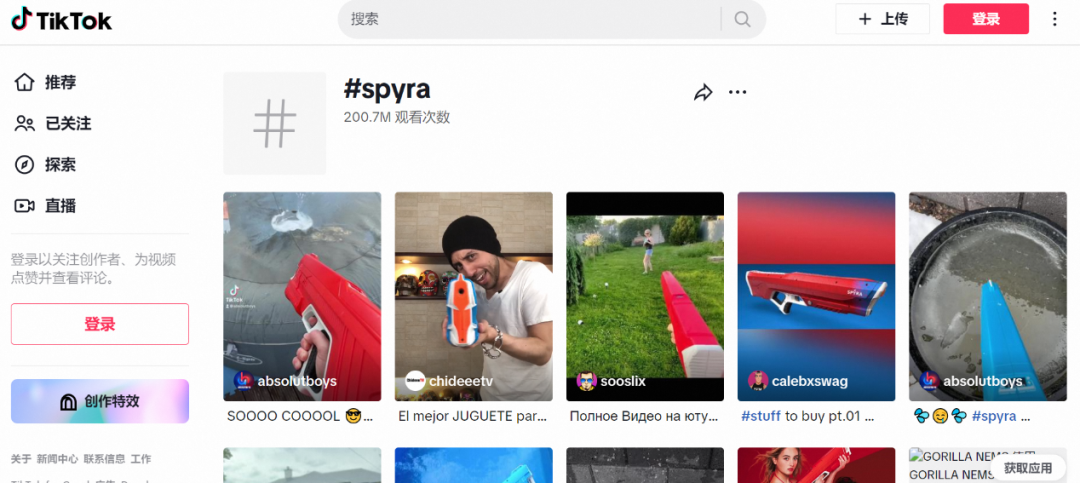Tap the #stuff hashtag link
This screenshot has height=483, width=1080.
pos(760,416)
